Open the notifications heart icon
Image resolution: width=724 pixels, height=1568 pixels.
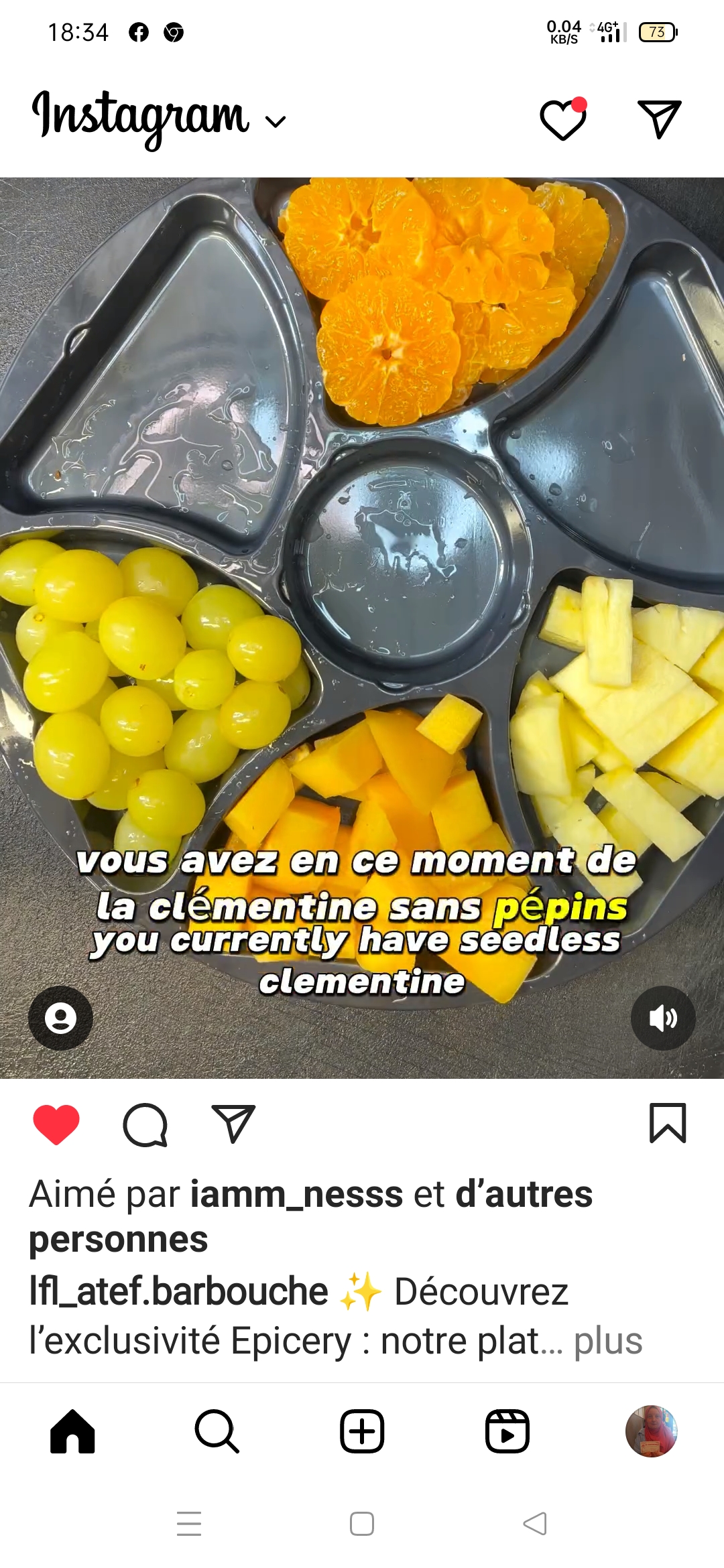click(x=563, y=119)
